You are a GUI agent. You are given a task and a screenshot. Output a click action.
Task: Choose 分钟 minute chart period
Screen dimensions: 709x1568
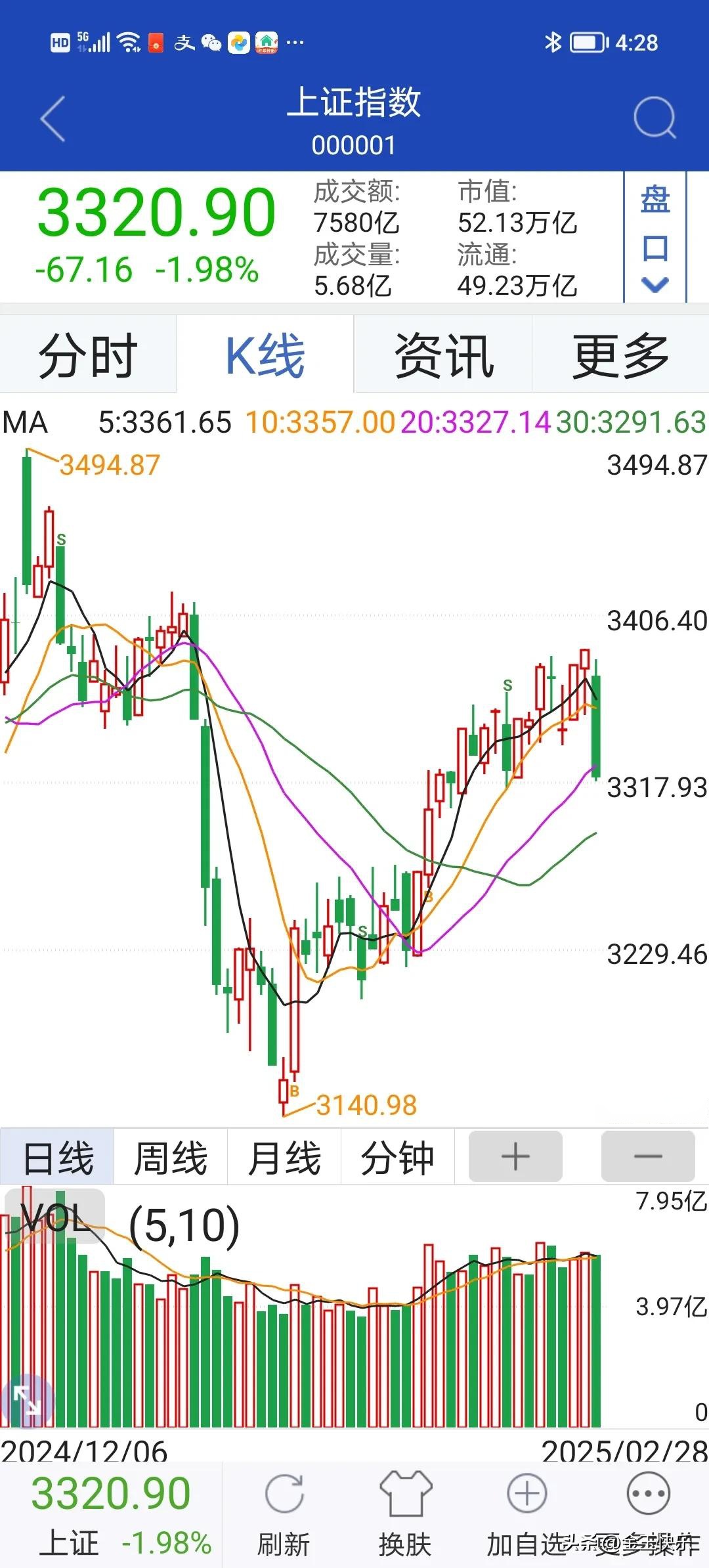click(x=397, y=1158)
